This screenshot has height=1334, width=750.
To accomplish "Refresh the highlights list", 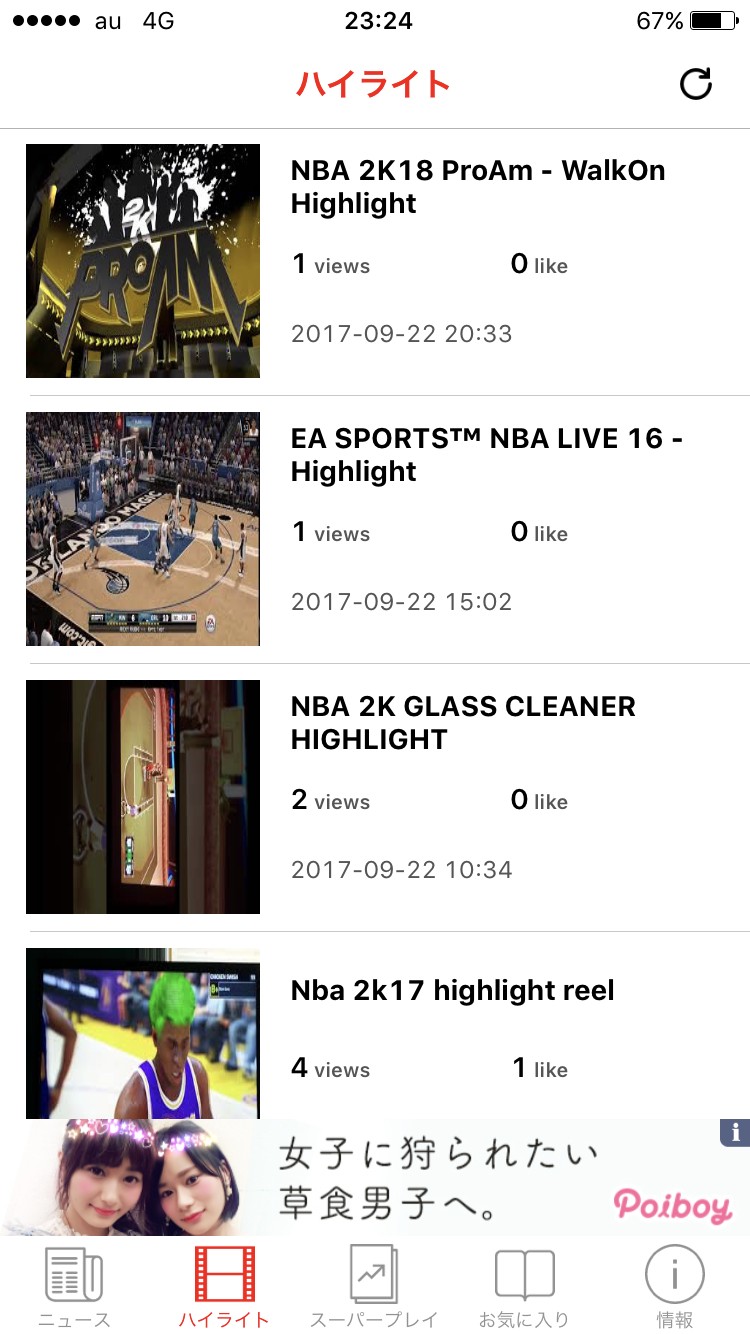I will [696, 84].
